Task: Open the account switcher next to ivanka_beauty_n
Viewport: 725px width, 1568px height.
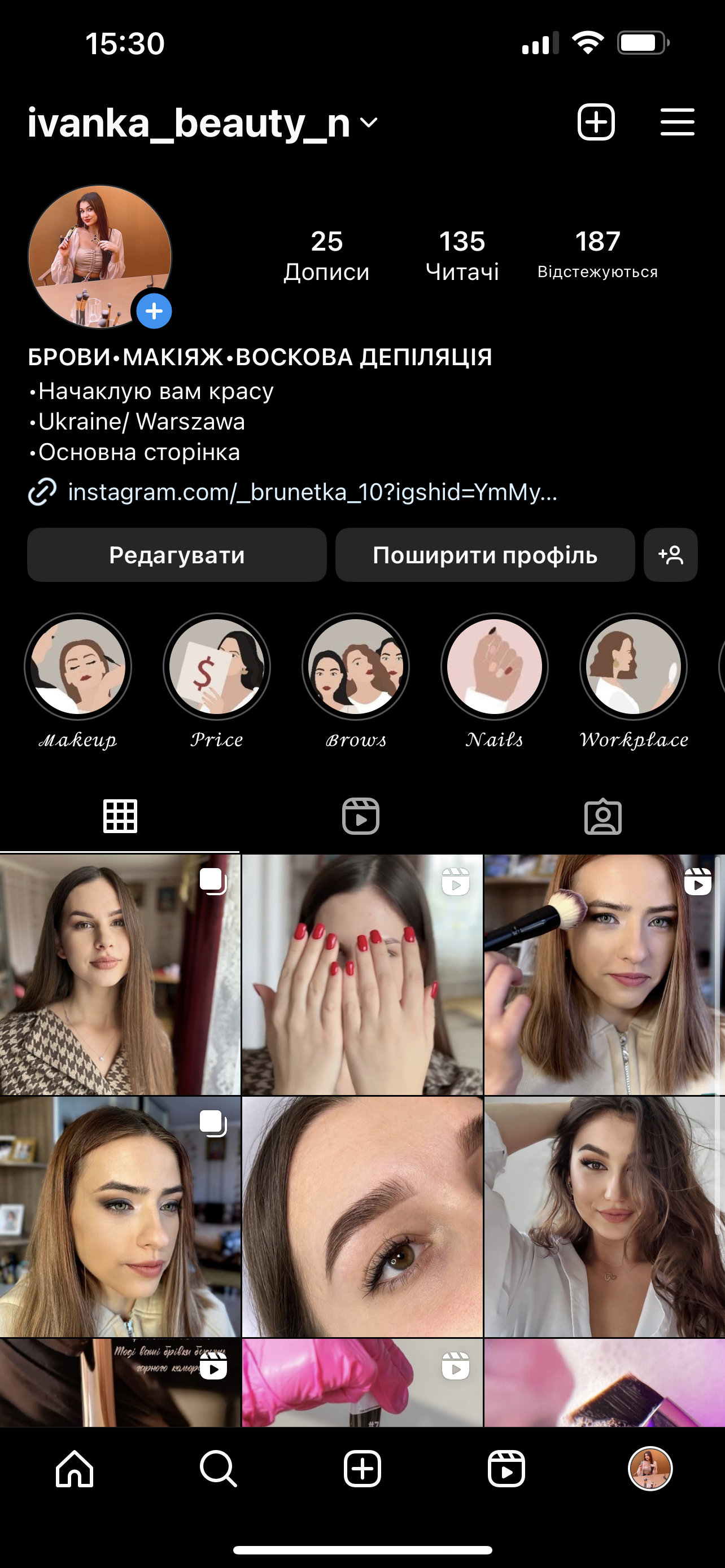Action: (x=369, y=123)
